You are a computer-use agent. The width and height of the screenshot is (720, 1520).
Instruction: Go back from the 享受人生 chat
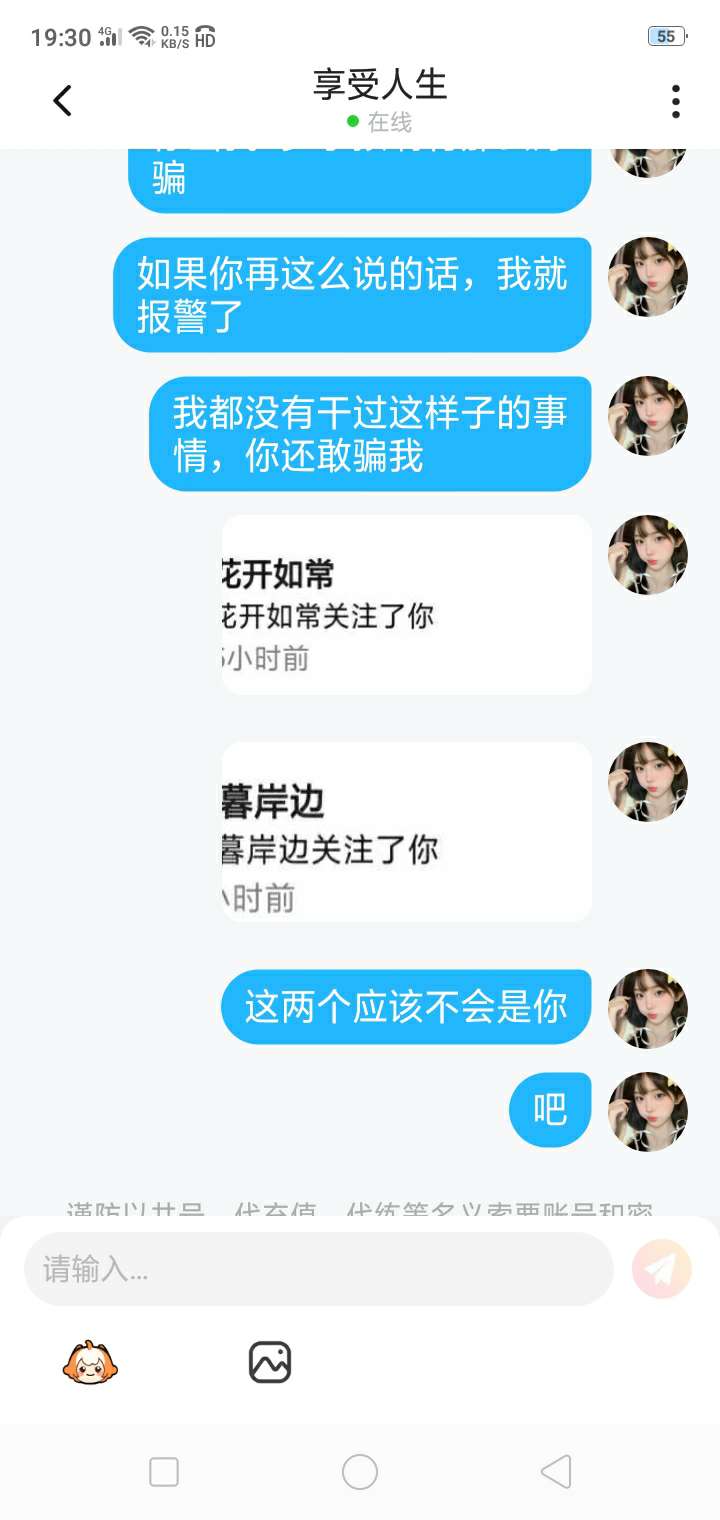click(62, 101)
